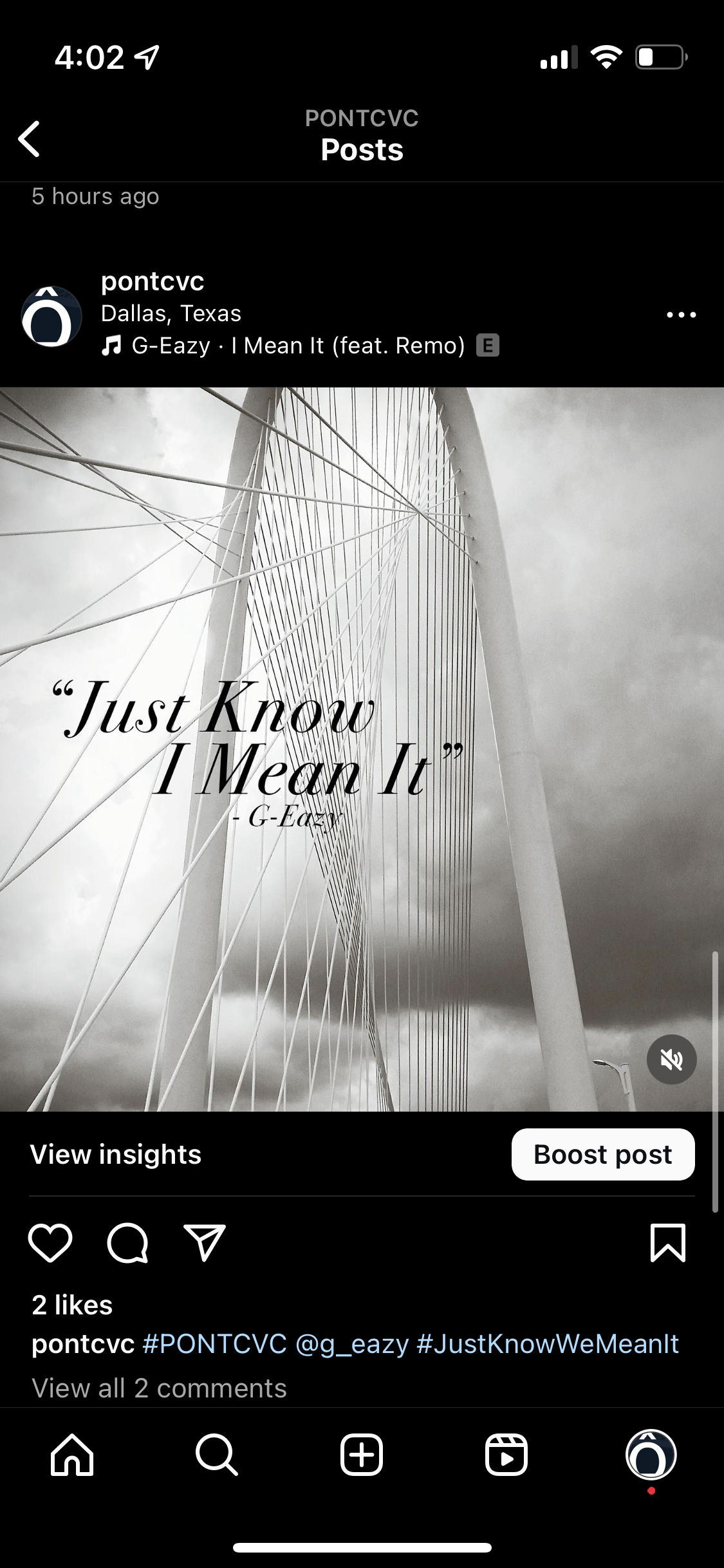724x1568 pixels.
Task: Tap the Boost post button
Action: pos(603,1154)
